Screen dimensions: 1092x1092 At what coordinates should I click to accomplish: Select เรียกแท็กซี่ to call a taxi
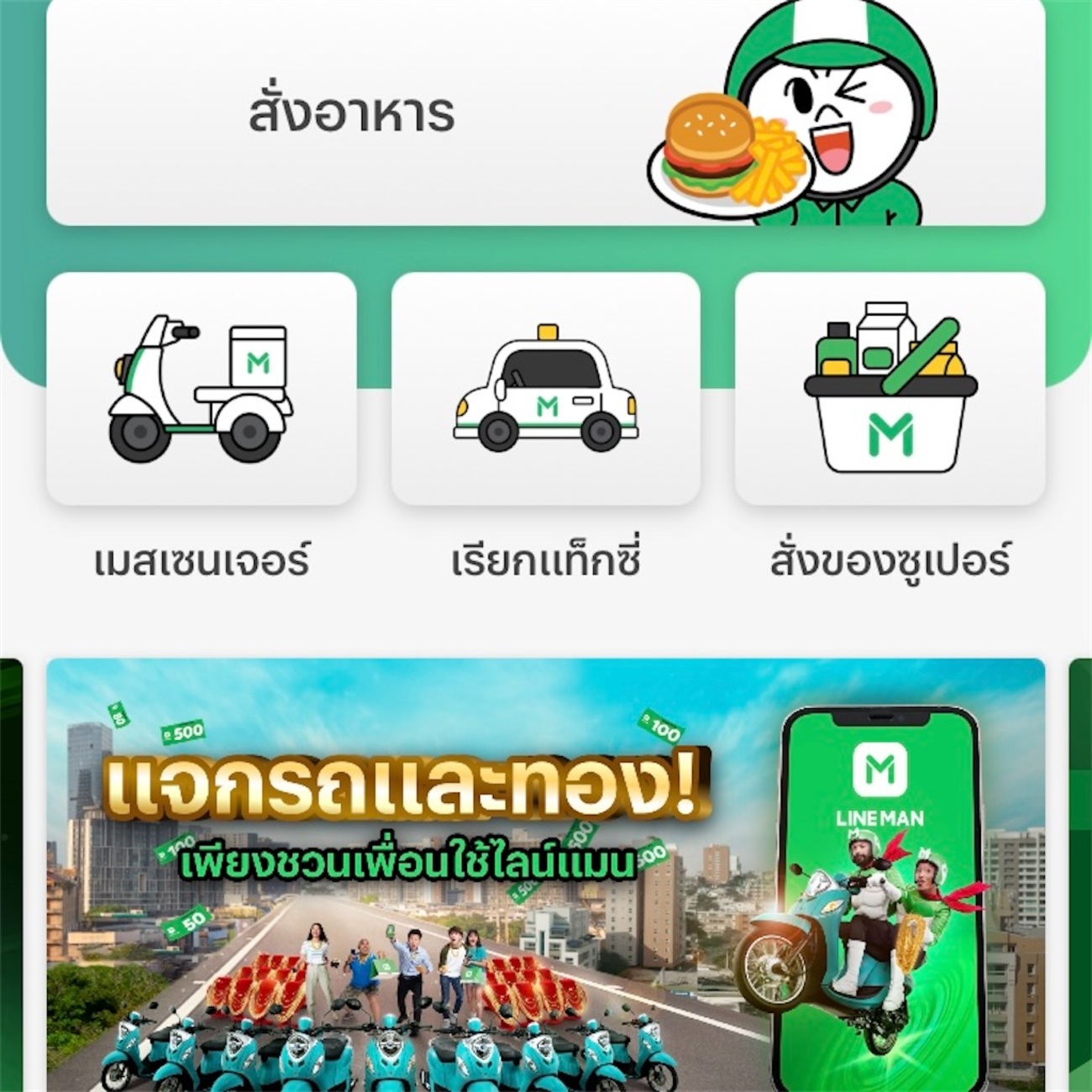tap(546, 389)
